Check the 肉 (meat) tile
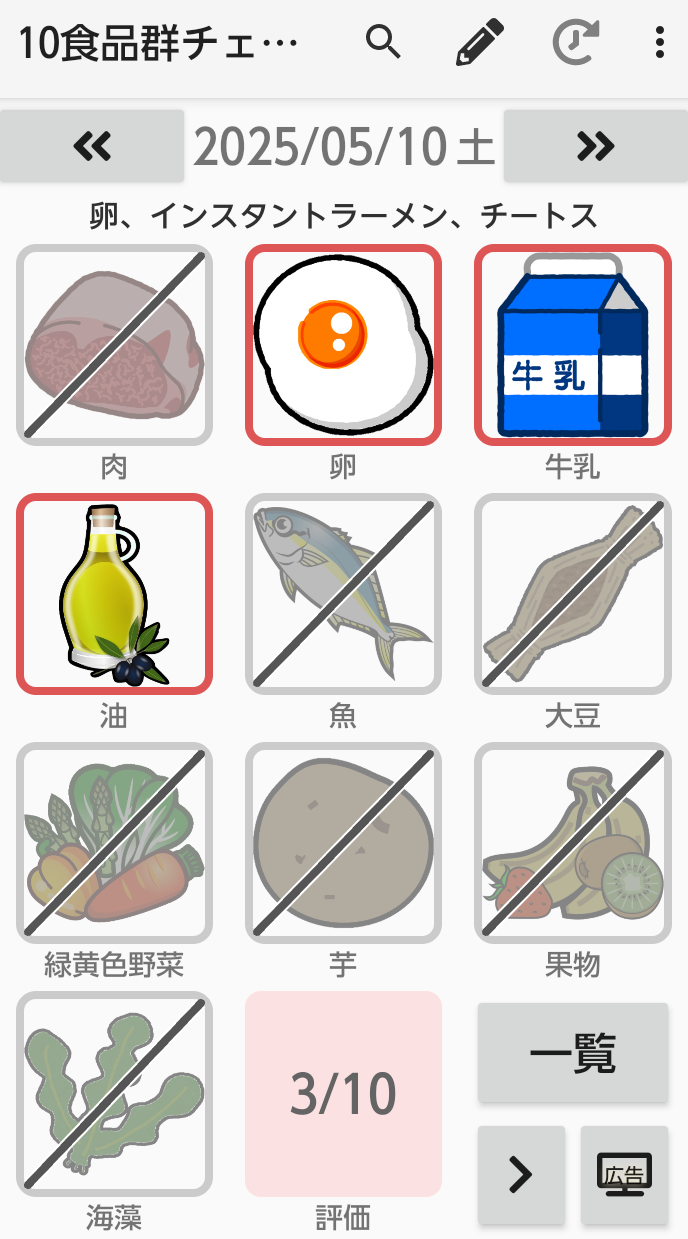 (x=114, y=345)
